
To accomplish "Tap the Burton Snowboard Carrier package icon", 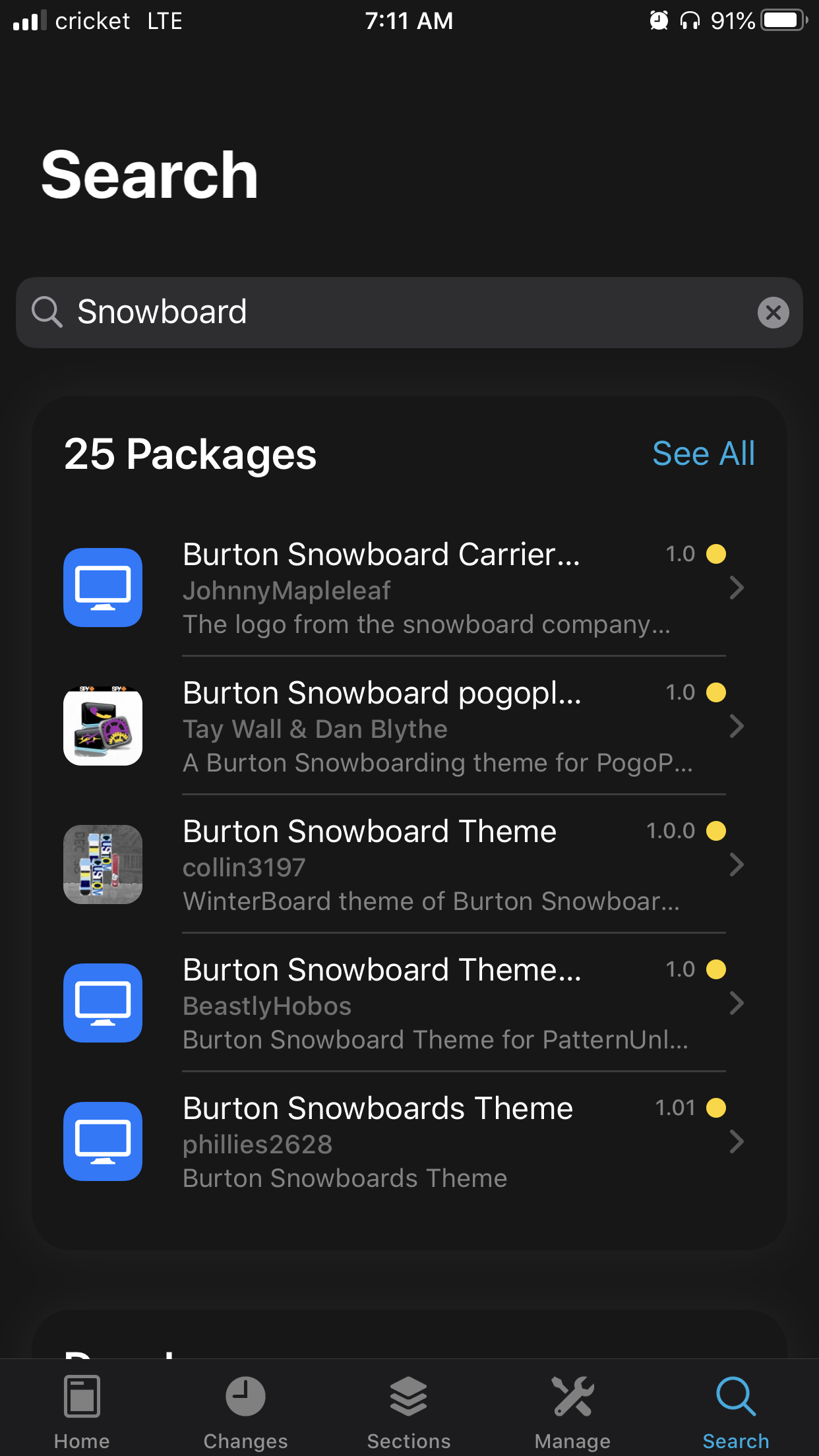I will (x=102, y=587).
